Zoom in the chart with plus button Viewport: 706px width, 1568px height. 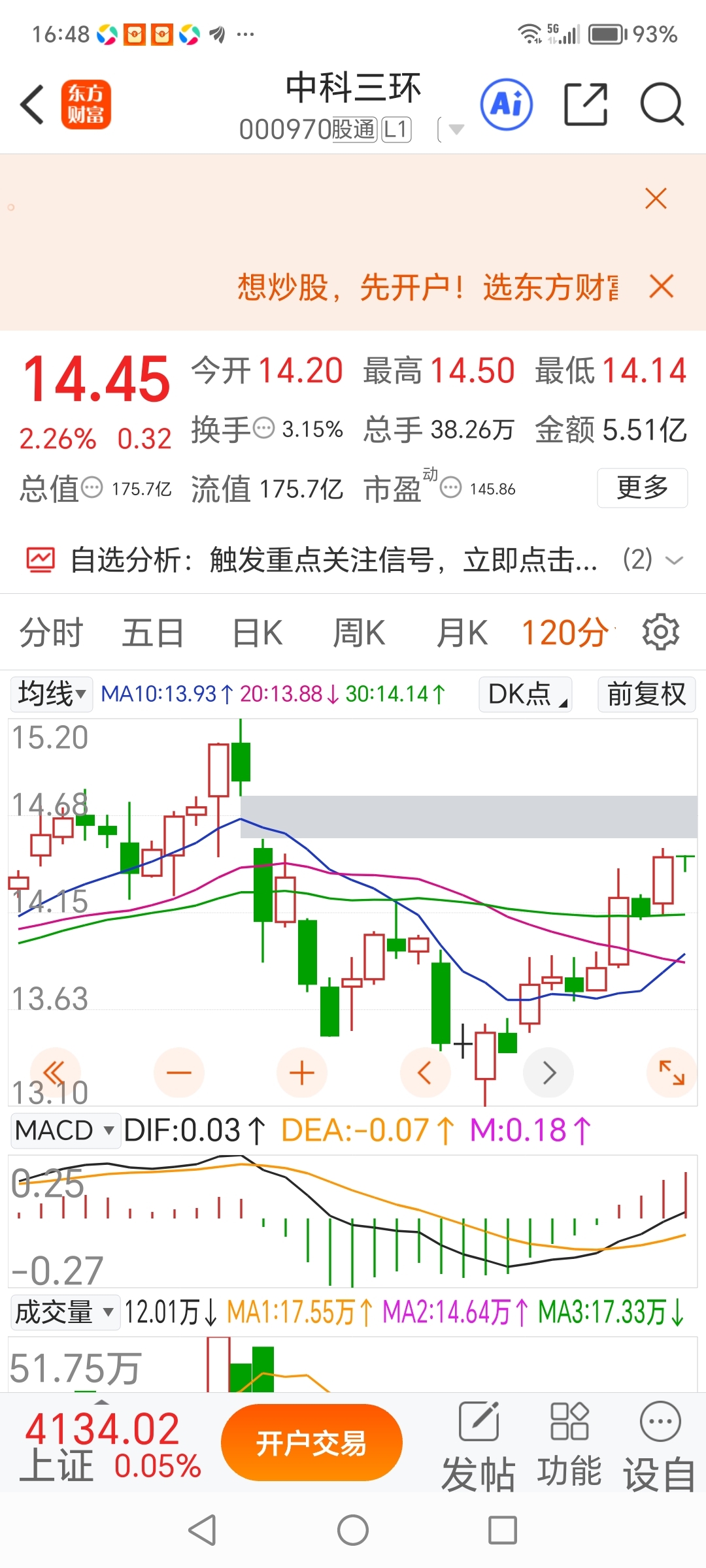point(302,1073)
